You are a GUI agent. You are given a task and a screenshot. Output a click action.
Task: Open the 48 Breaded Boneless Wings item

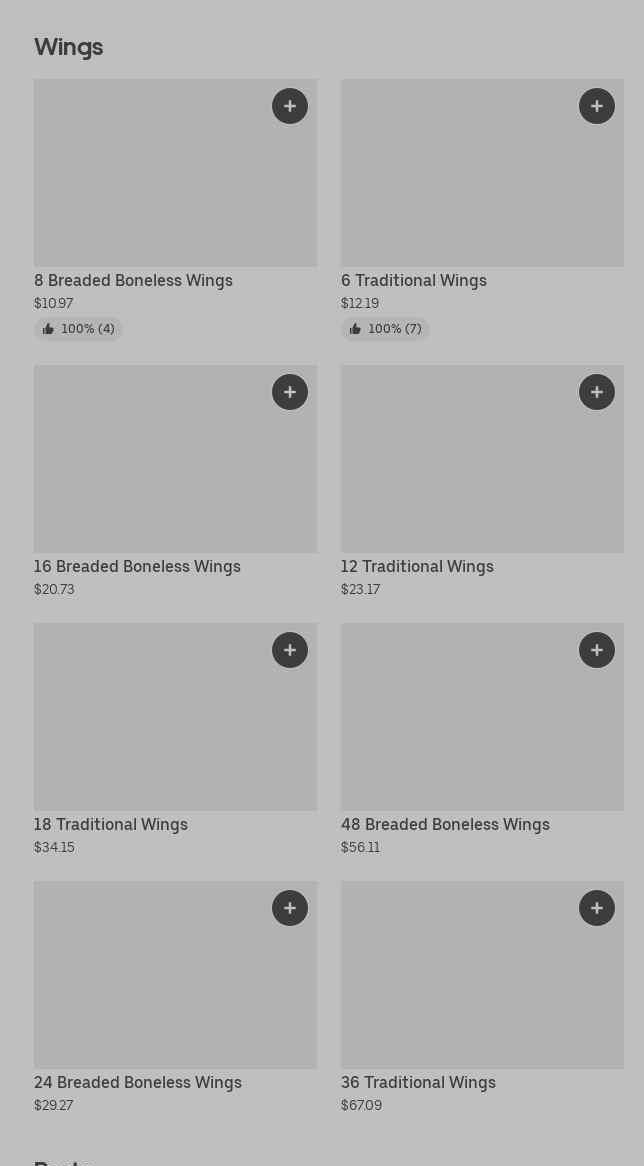click(460, 730)
